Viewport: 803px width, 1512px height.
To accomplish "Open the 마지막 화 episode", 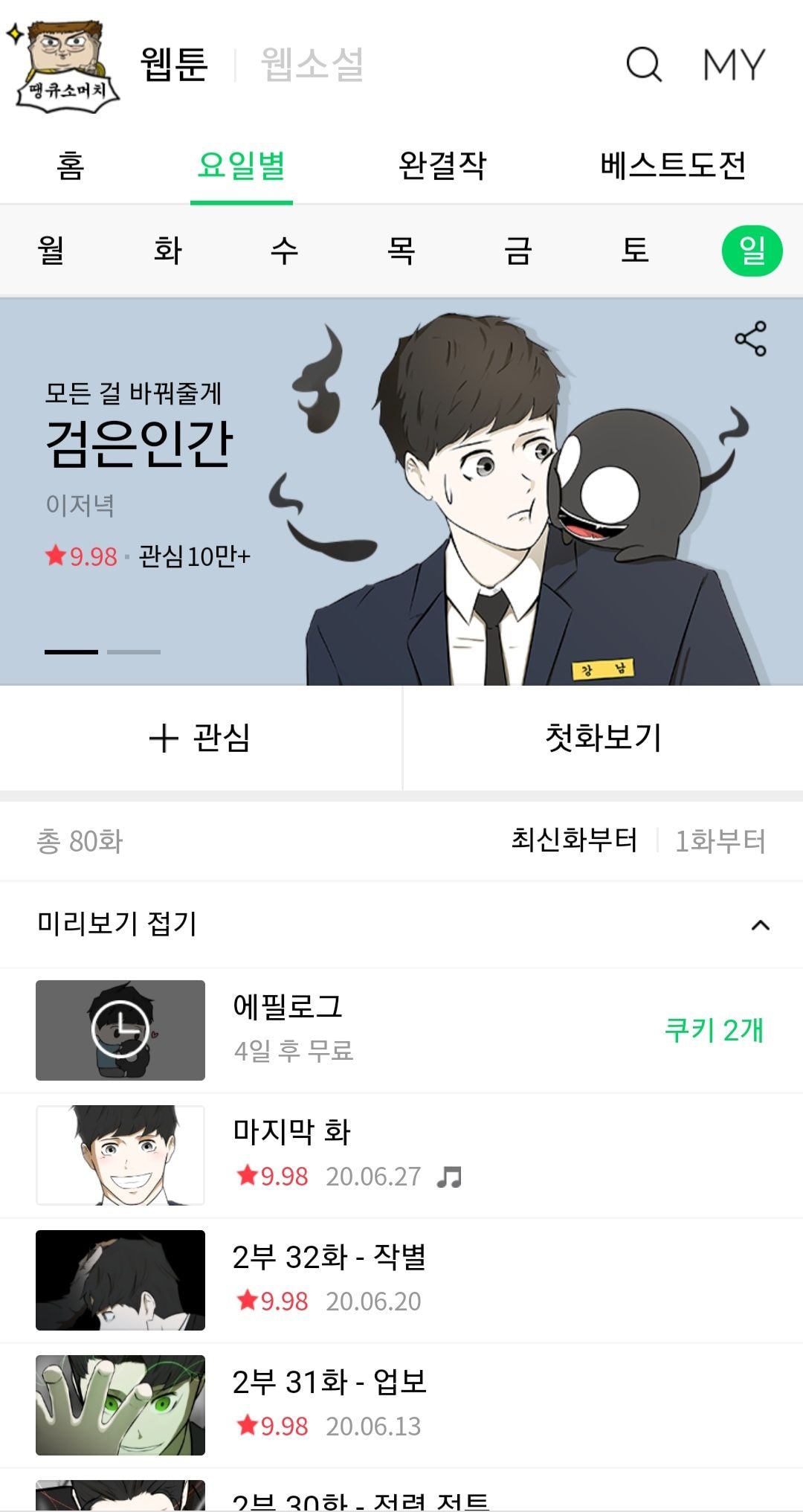I will (401, 1155).
